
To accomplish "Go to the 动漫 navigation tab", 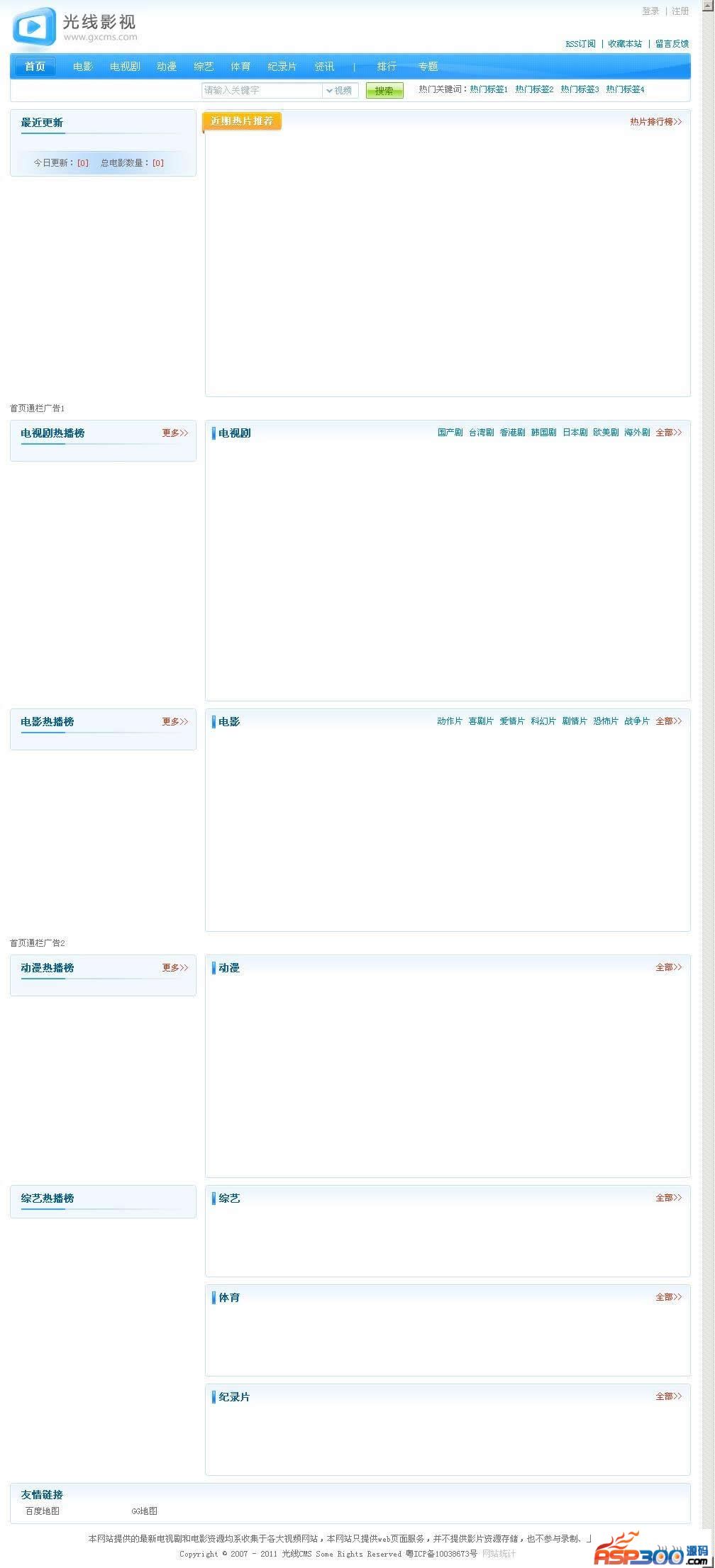I will tap(167, 67).
